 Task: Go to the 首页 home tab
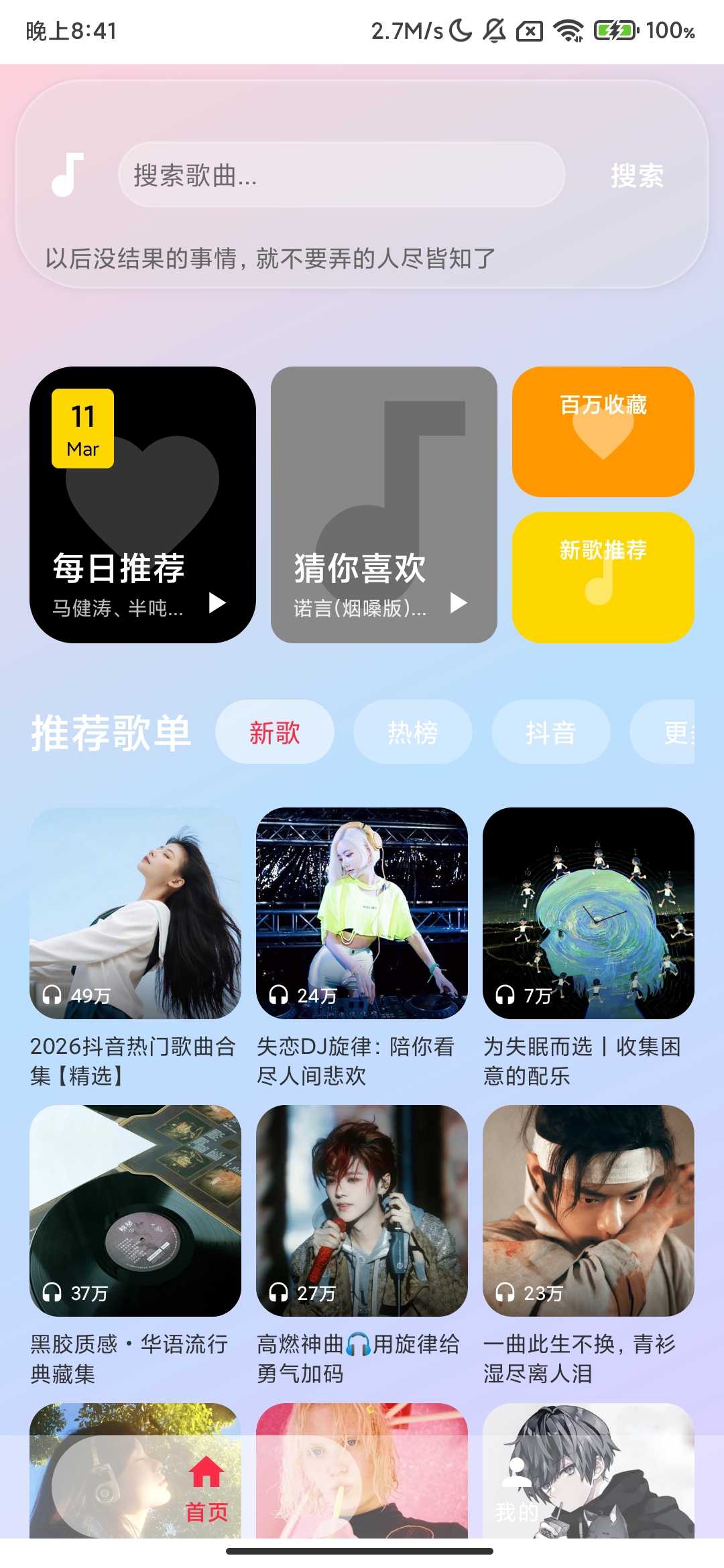(206, 1489)
